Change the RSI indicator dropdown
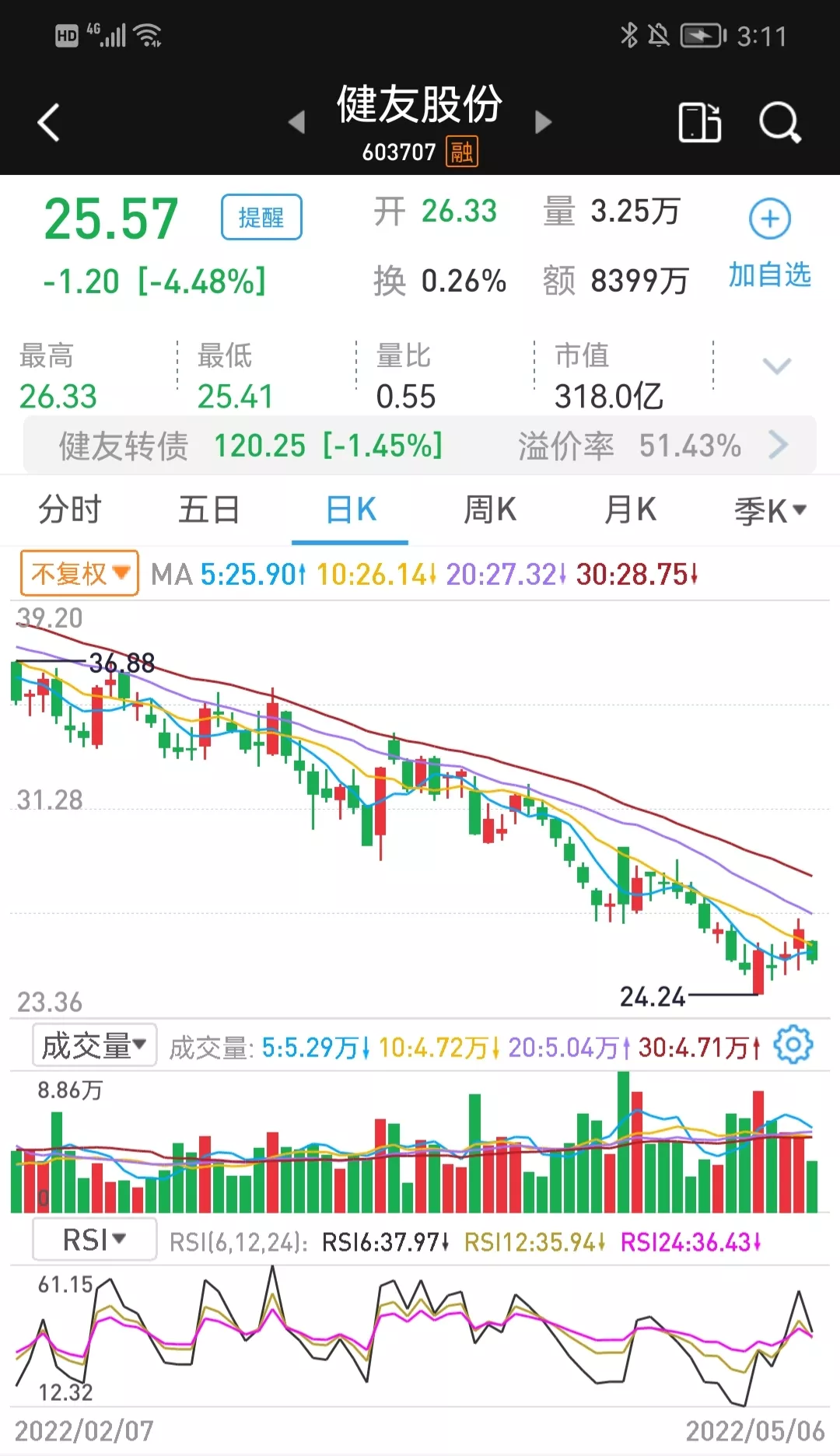 (x=94, y=1240)
